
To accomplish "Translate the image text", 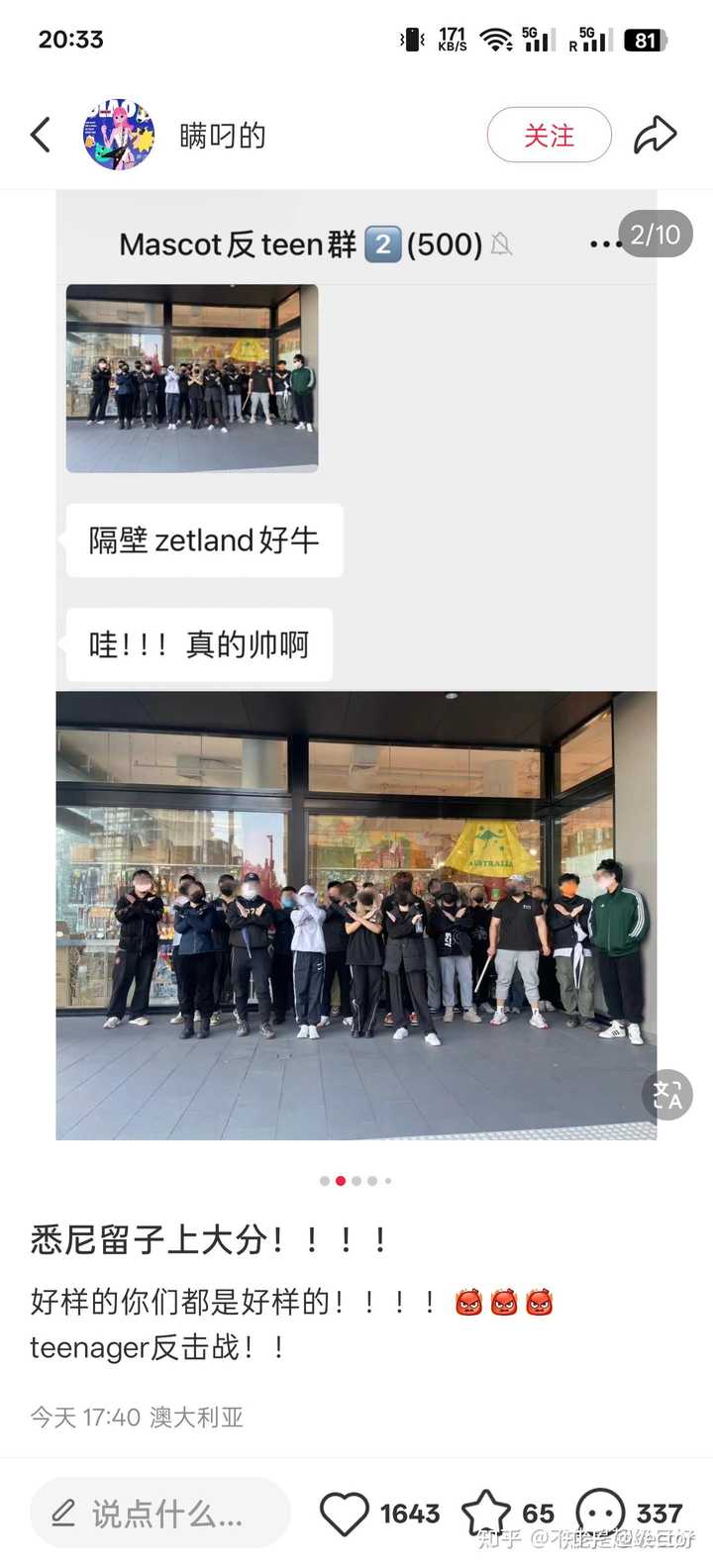I will click(x=667, y=1095).
